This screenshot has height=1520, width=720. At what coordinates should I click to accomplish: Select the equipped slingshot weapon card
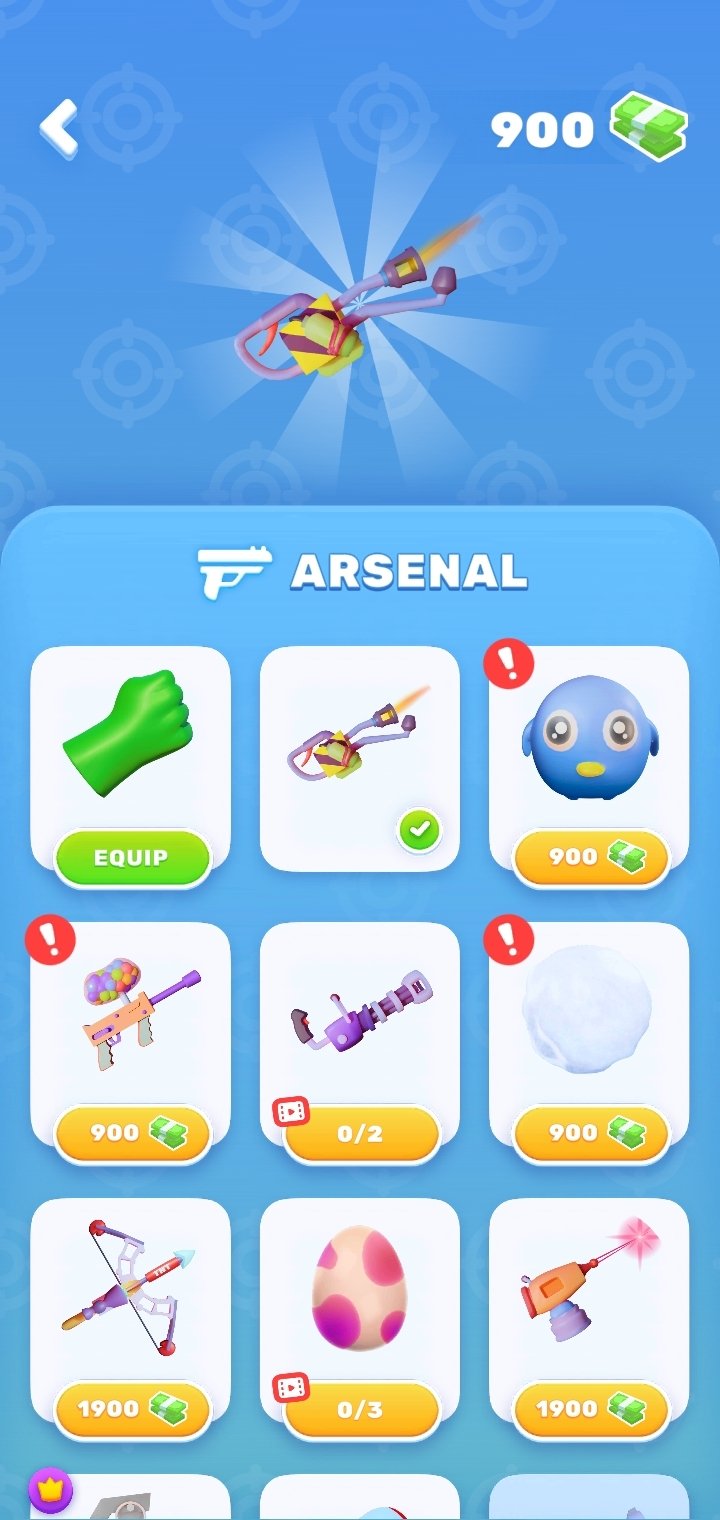point(360,759)
